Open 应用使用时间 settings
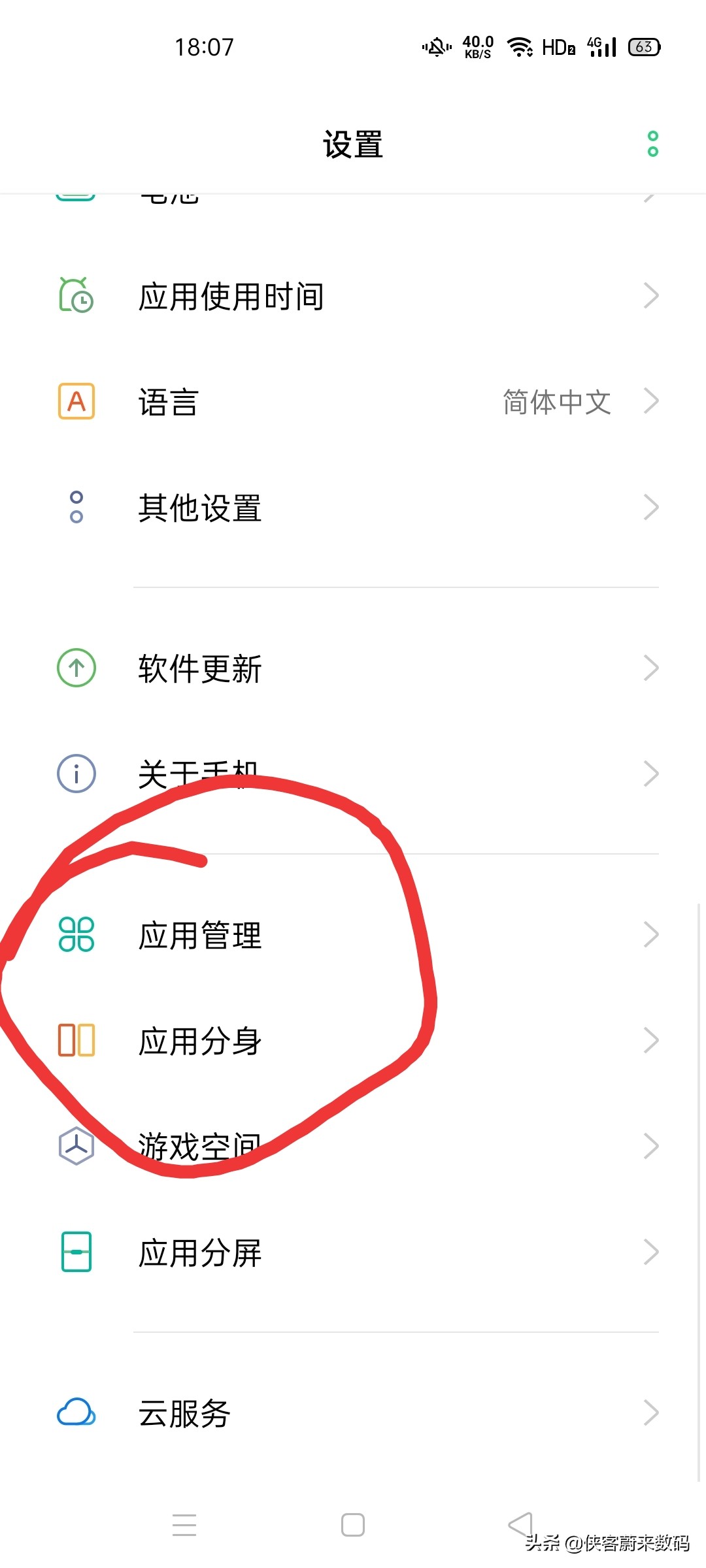 coord(353,296)
